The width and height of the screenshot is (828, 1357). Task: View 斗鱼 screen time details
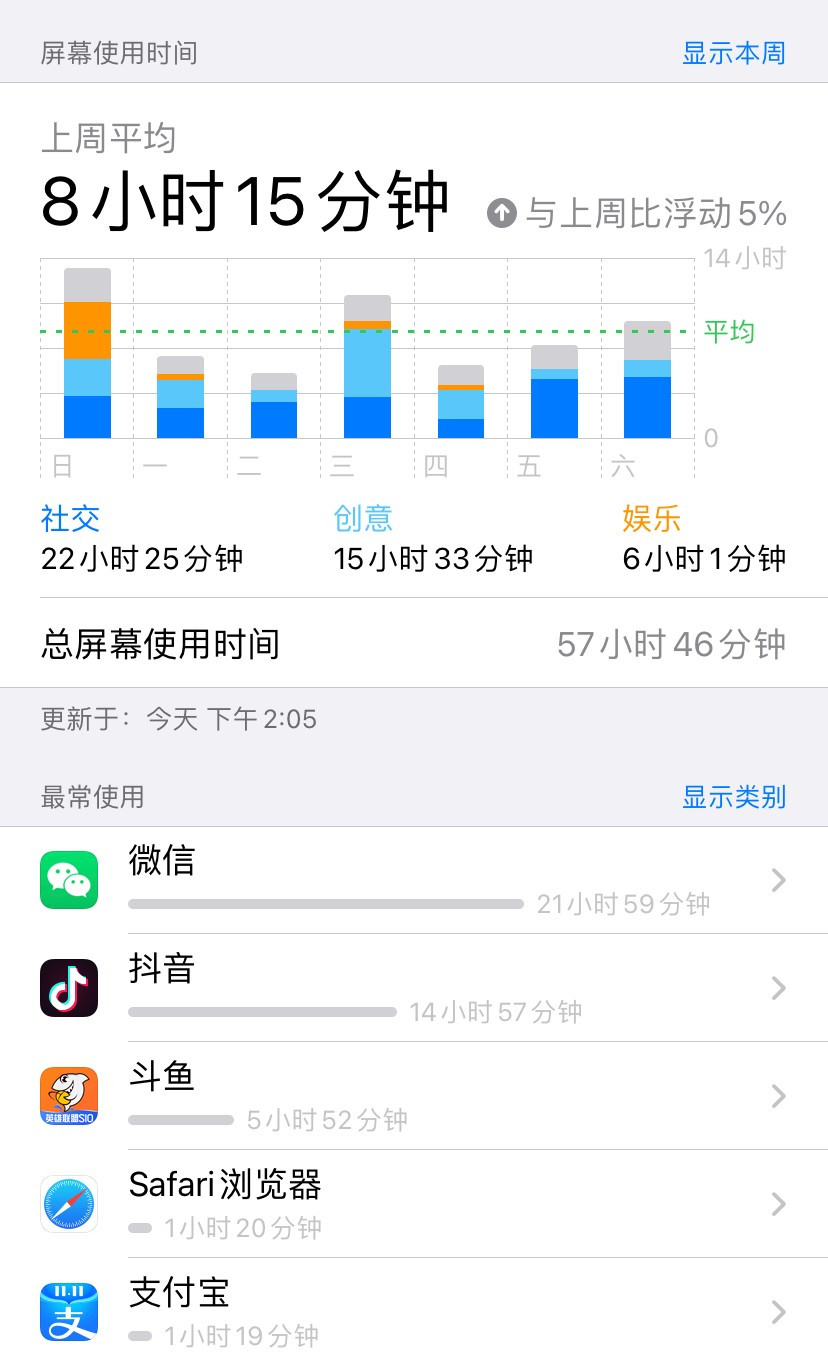(414, 1096)
